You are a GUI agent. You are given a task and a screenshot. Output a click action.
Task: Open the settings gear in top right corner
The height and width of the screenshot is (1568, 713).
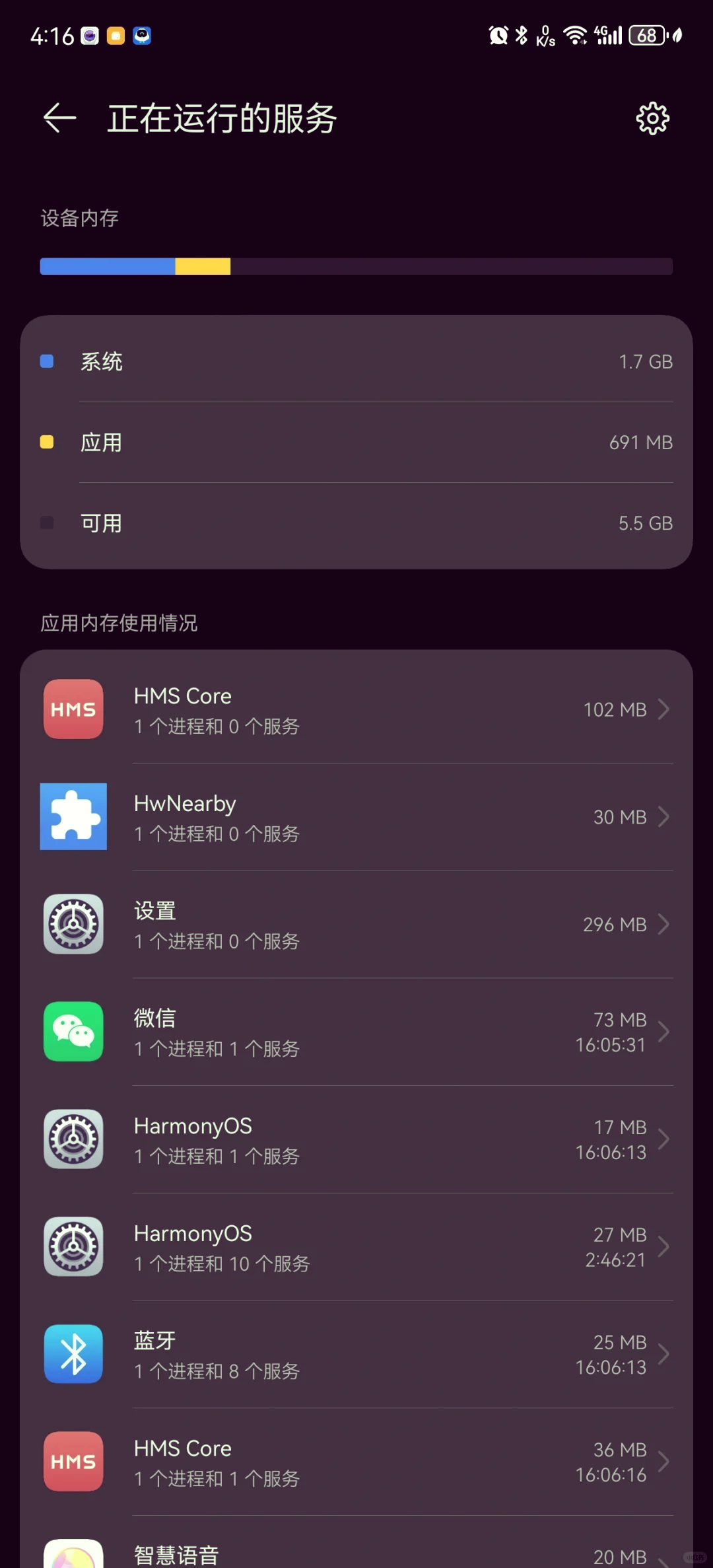tap(652, 118)
